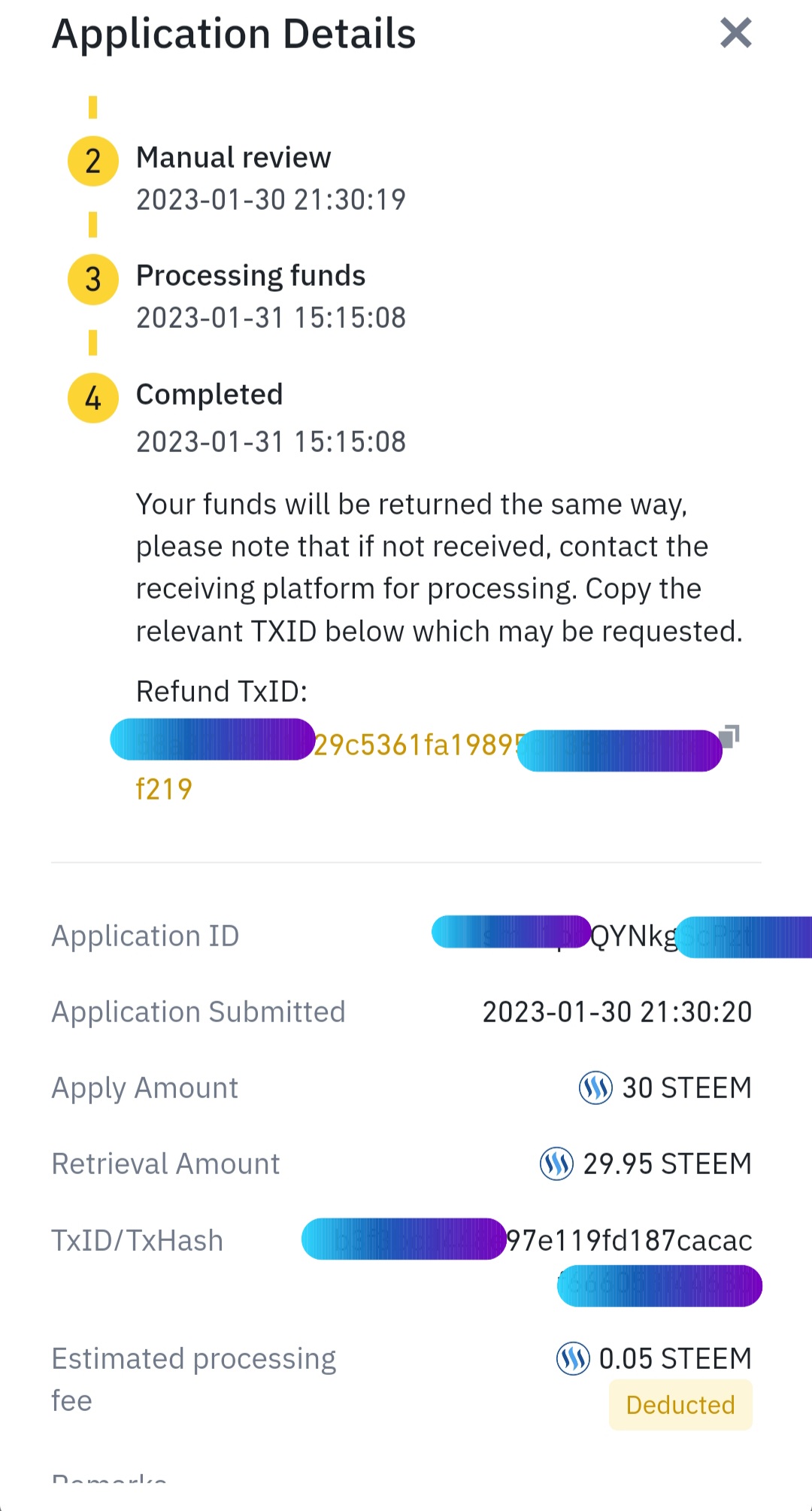Screen dimensions: 812x1511
Task: Copy the Refund TxID
Action: click(730, 736)
